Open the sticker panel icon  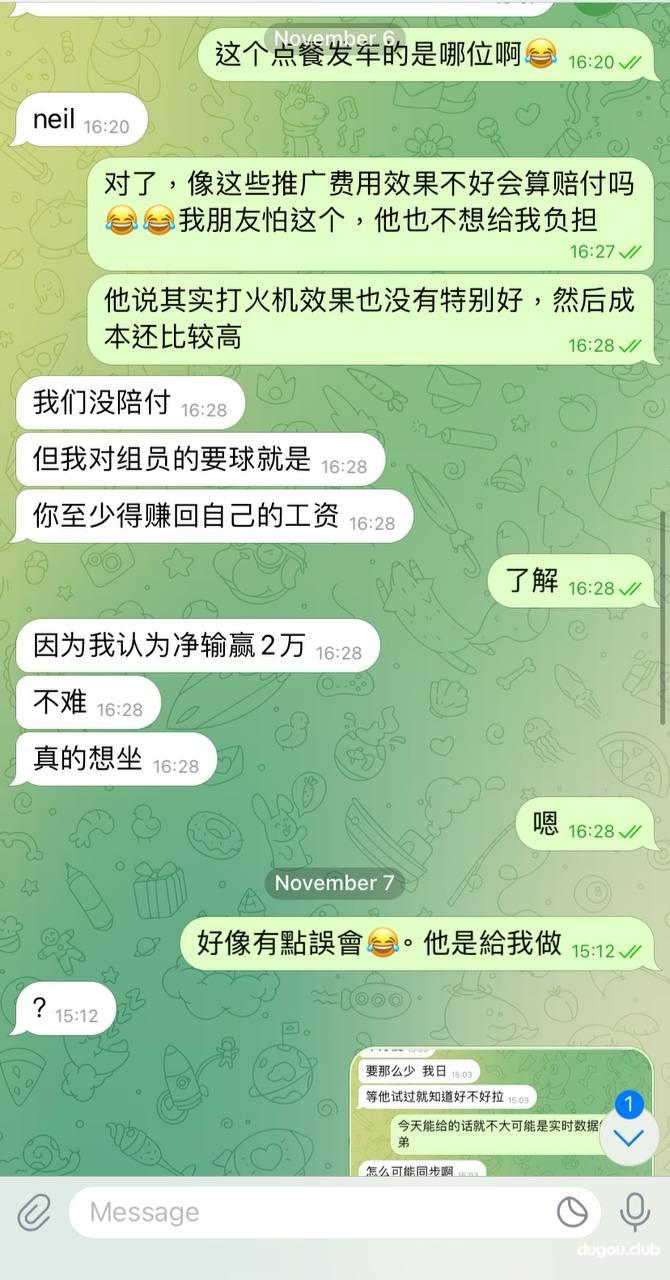tap(572, 1213)
